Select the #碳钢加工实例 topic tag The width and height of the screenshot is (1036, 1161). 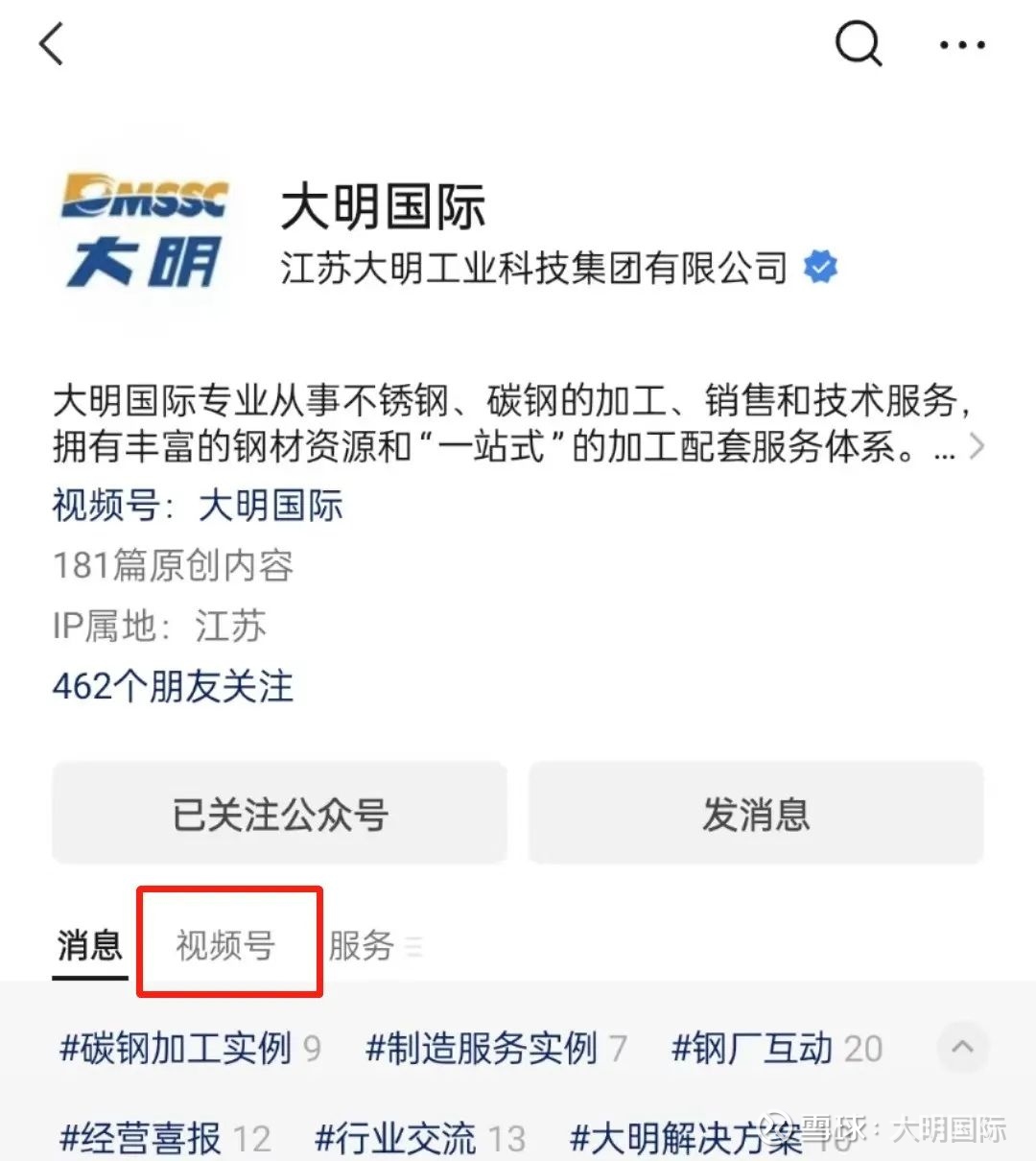pyautogui.click(x=190, y=1048)
